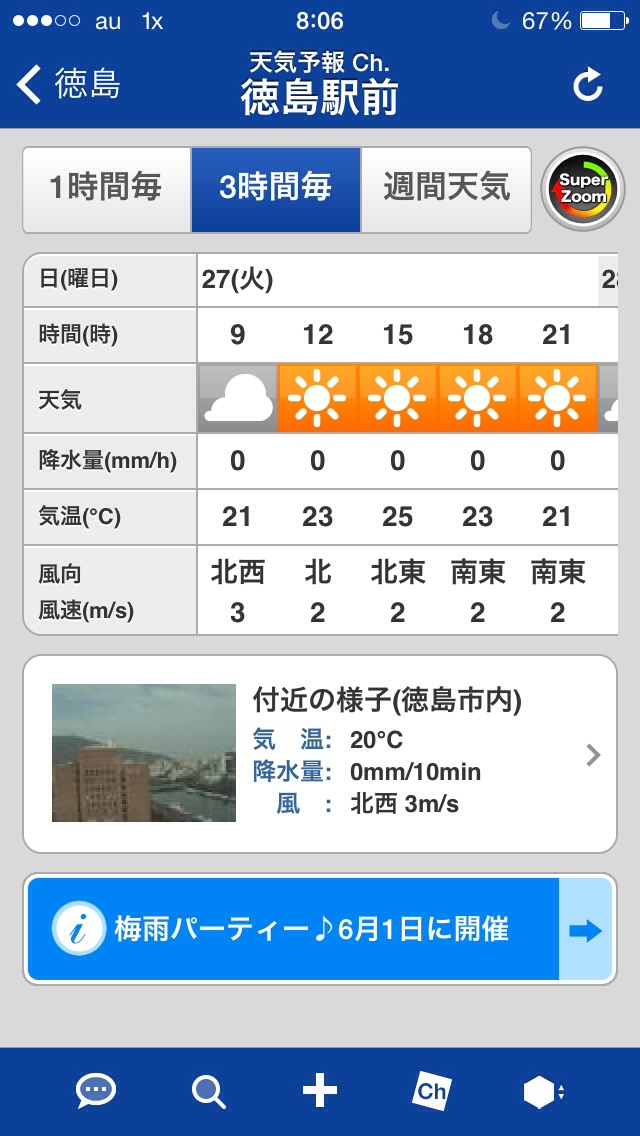The image size is (640, 1136).
Task: Go back to 徳島
Action: (x=68, y=84)
